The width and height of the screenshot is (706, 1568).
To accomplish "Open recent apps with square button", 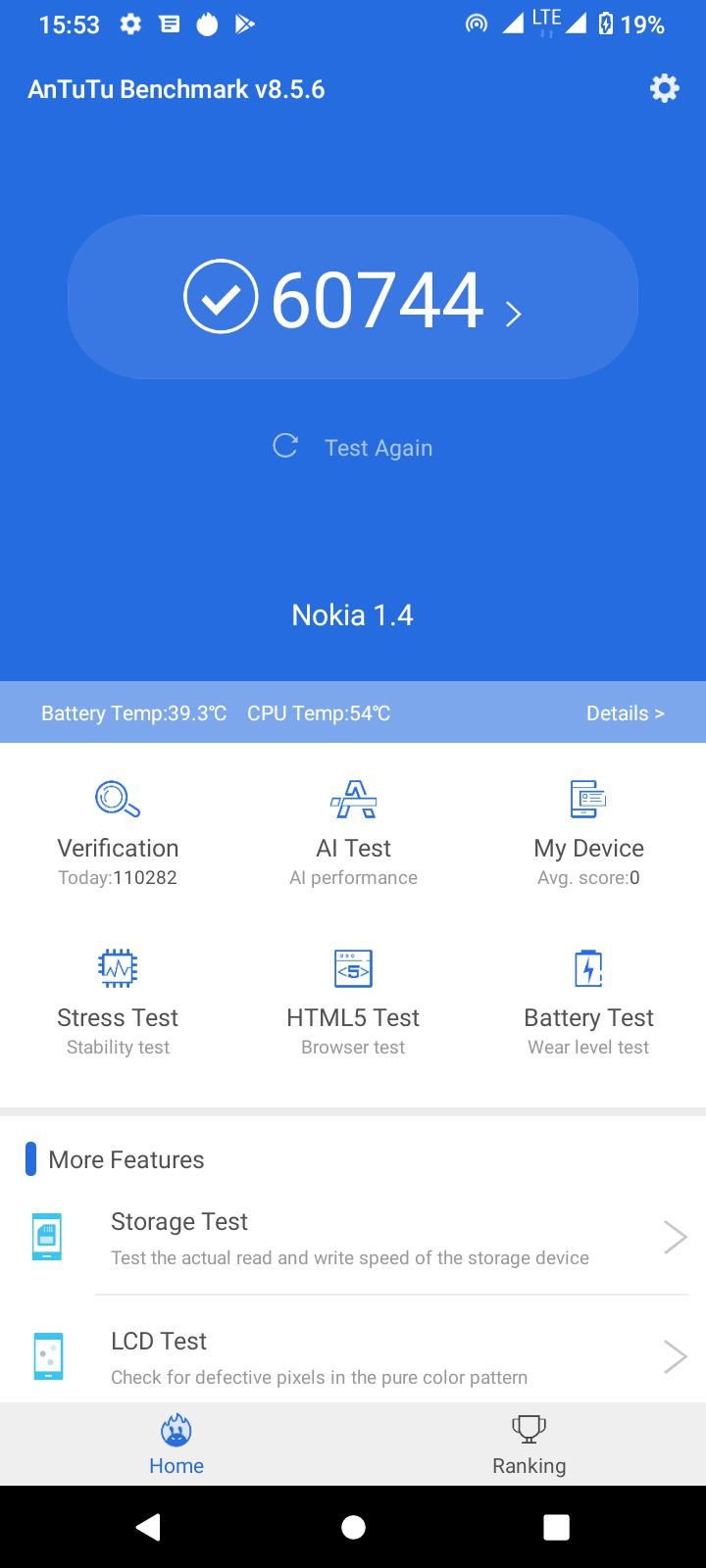I will (556, 1527).
